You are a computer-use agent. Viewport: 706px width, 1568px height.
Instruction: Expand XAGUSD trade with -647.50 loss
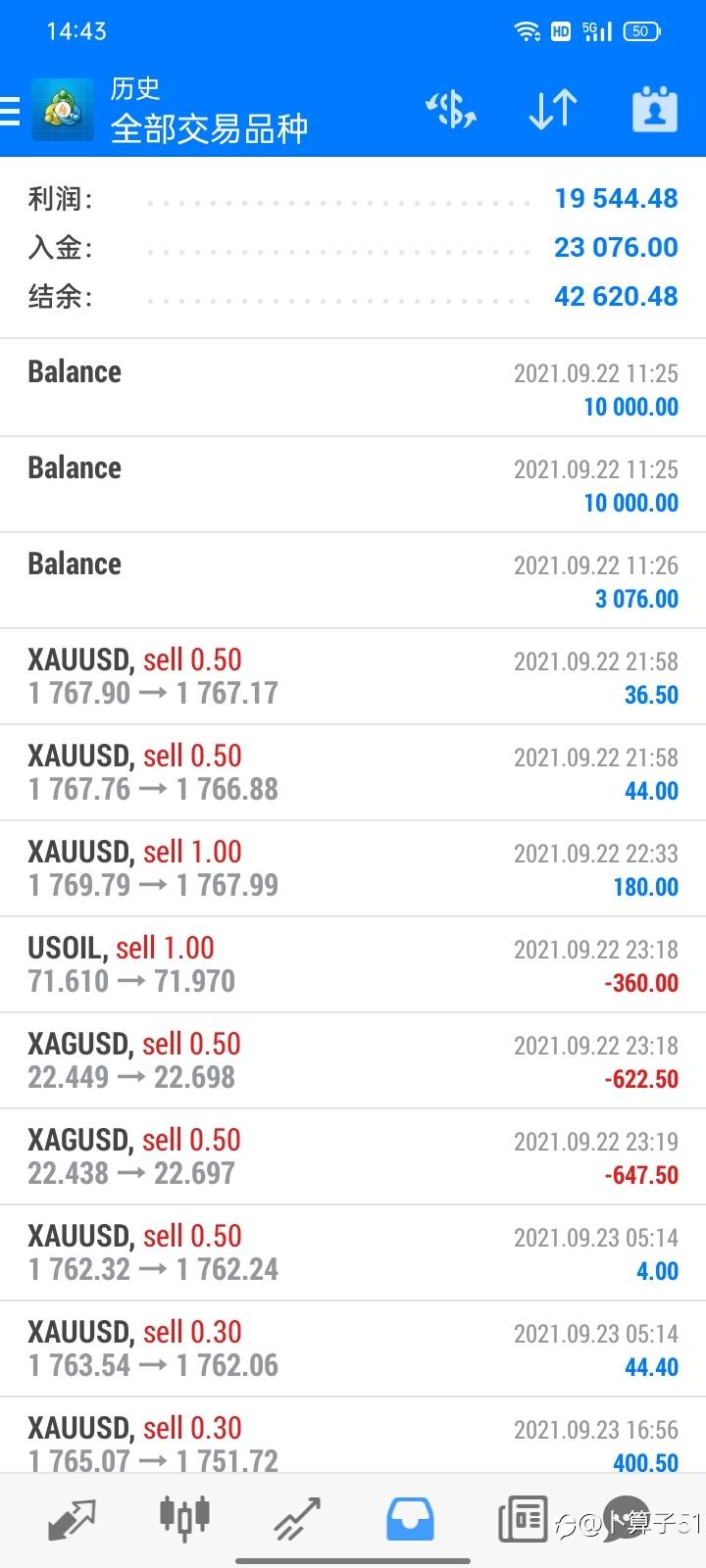coord(353,1156)
